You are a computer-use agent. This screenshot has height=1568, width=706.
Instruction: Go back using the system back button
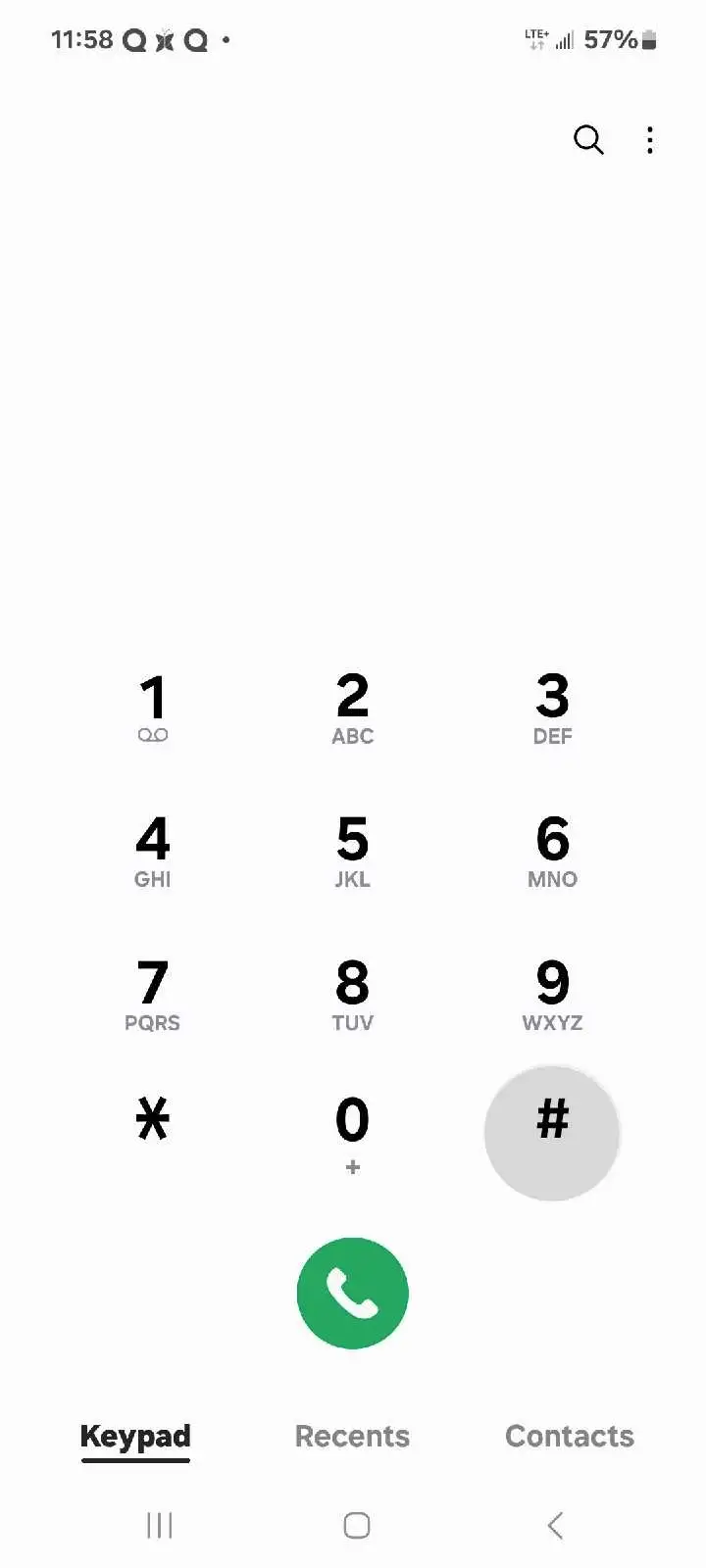coord(555,1525)
